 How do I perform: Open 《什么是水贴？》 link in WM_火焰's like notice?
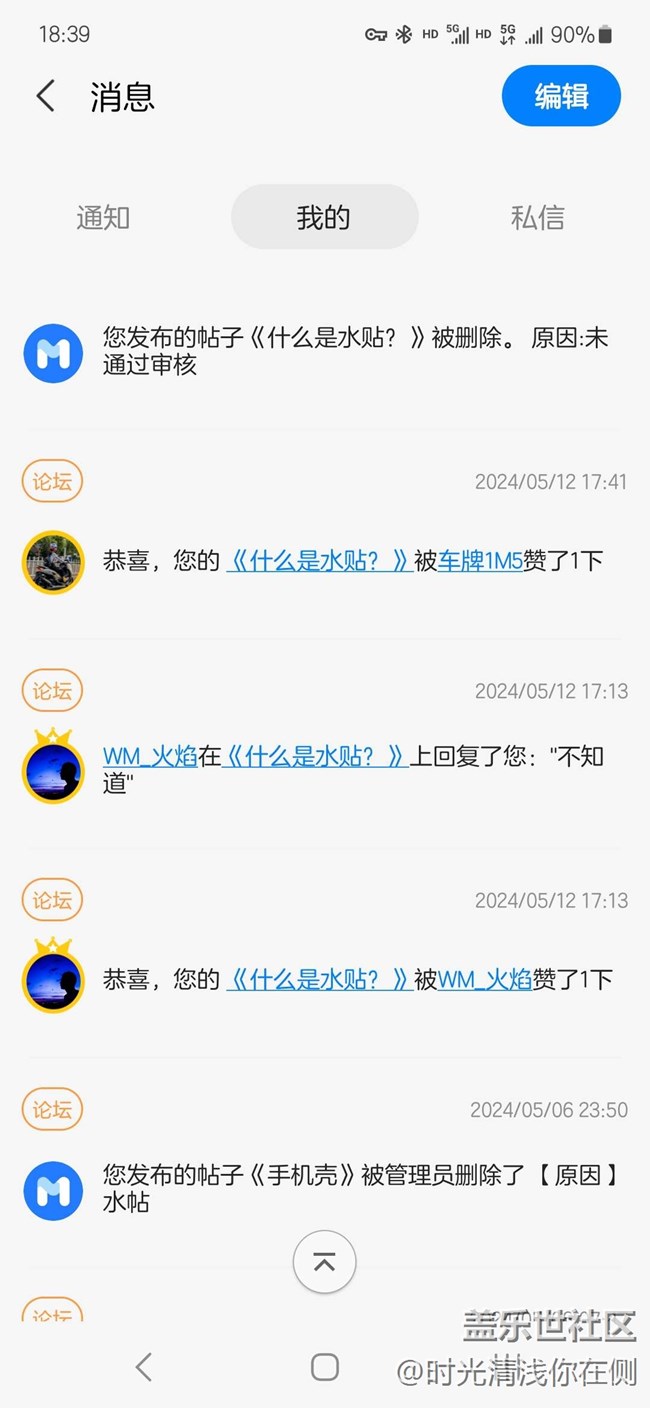(319, 980)
